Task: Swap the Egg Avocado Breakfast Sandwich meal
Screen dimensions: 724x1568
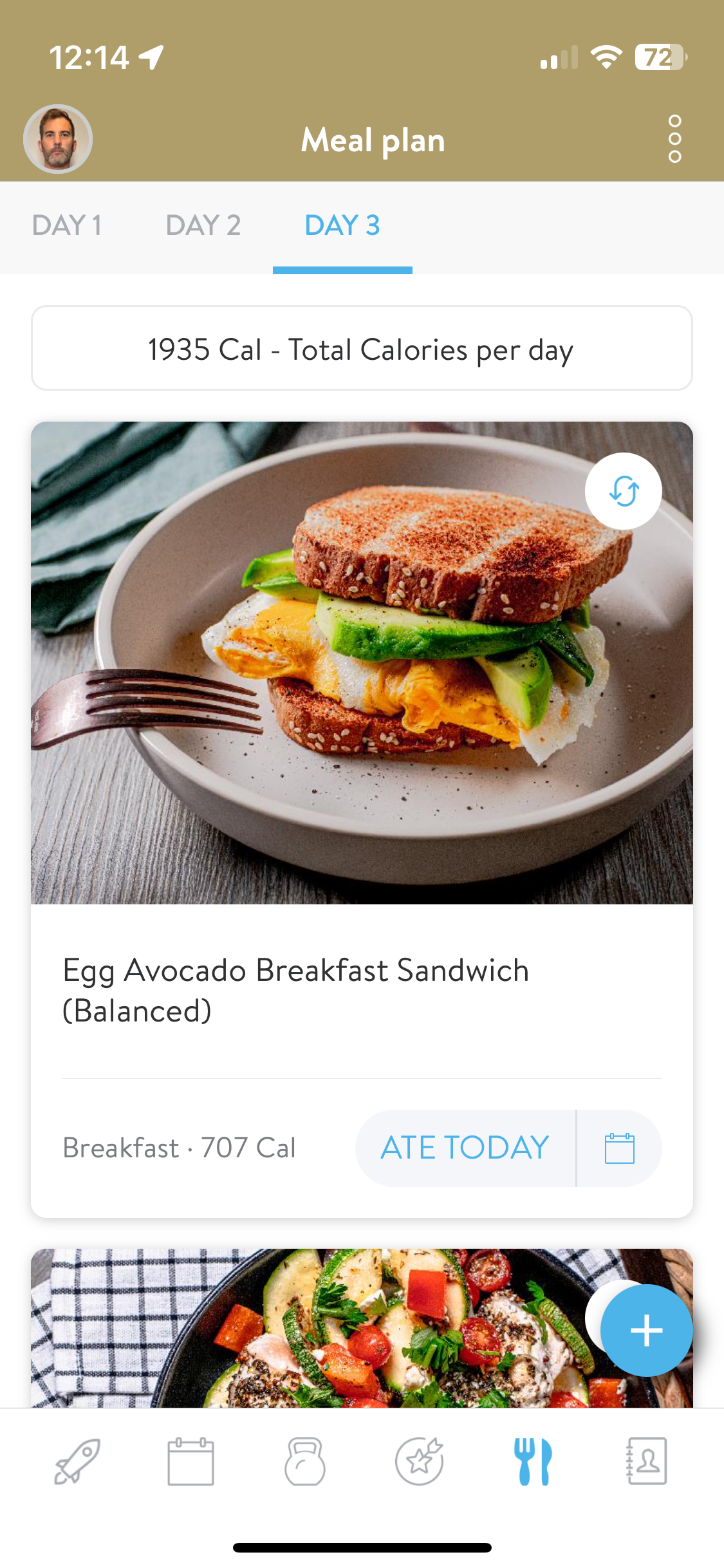Action: tap(623, 491)
